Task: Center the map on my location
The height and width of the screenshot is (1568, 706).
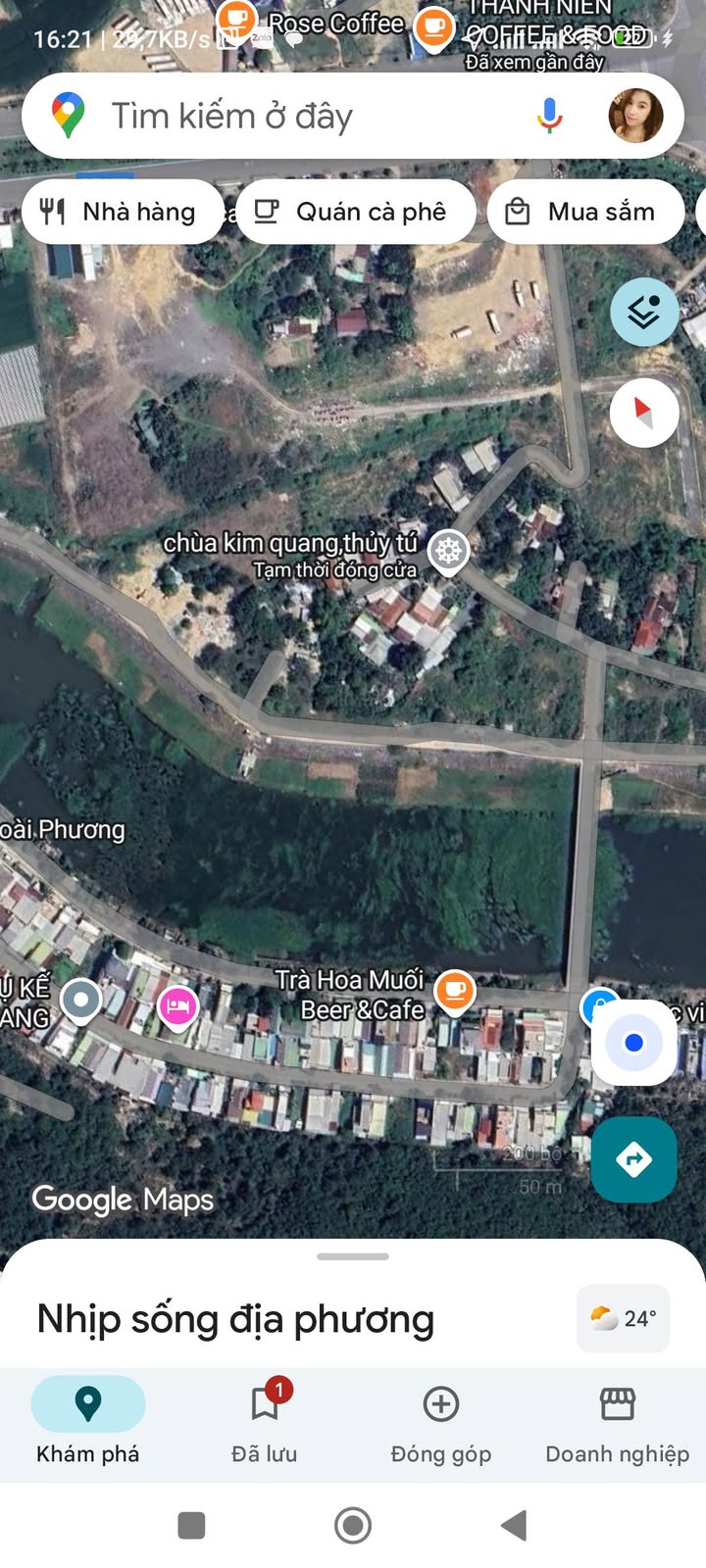Action: click(x=634, y=1043)
